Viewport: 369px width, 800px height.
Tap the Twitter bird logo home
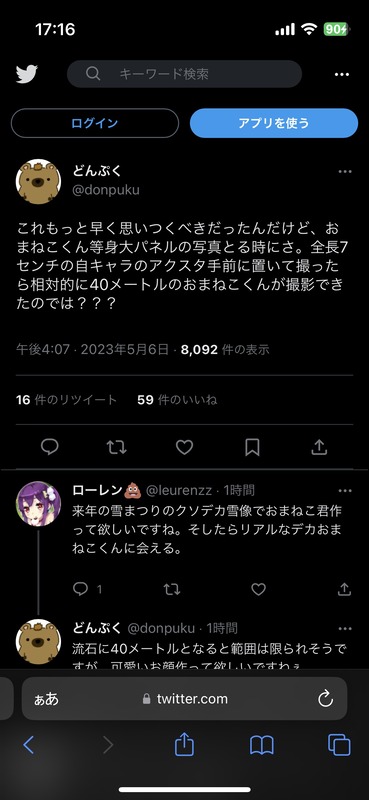click(27, 74)
